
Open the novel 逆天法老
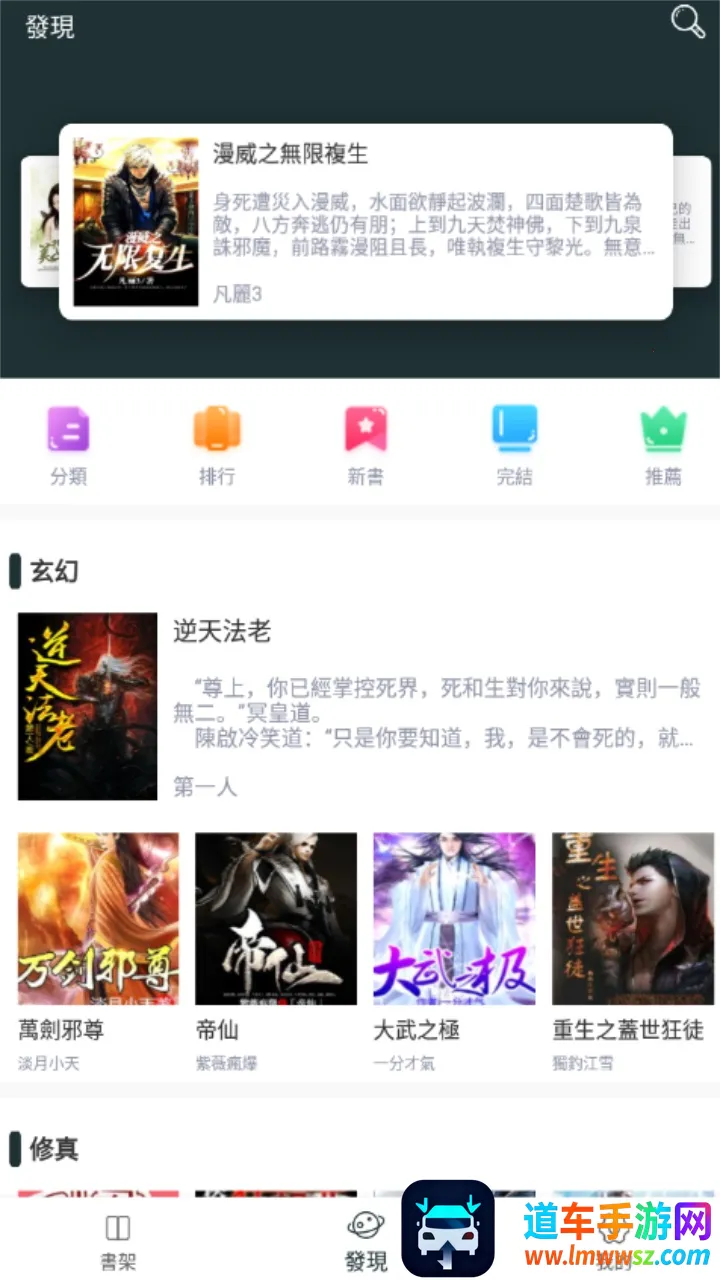88,706
